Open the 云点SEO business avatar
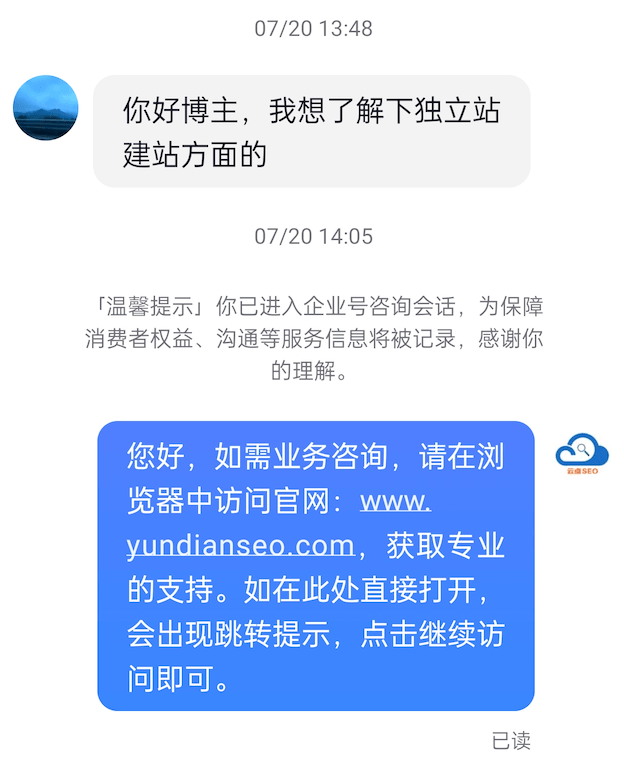Viewport: 624px width, 768px height. (582, 454)
